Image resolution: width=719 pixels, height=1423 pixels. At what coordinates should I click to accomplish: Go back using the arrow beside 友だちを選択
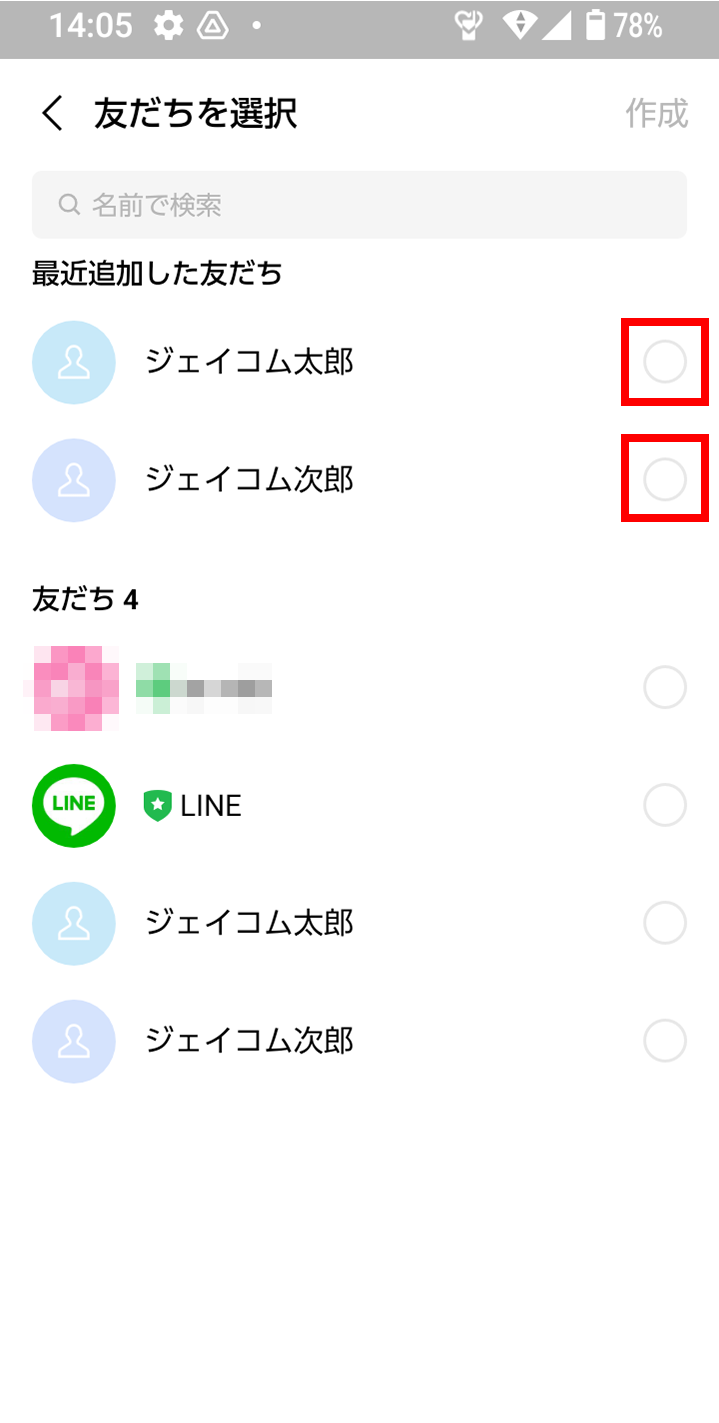[53, 113]
